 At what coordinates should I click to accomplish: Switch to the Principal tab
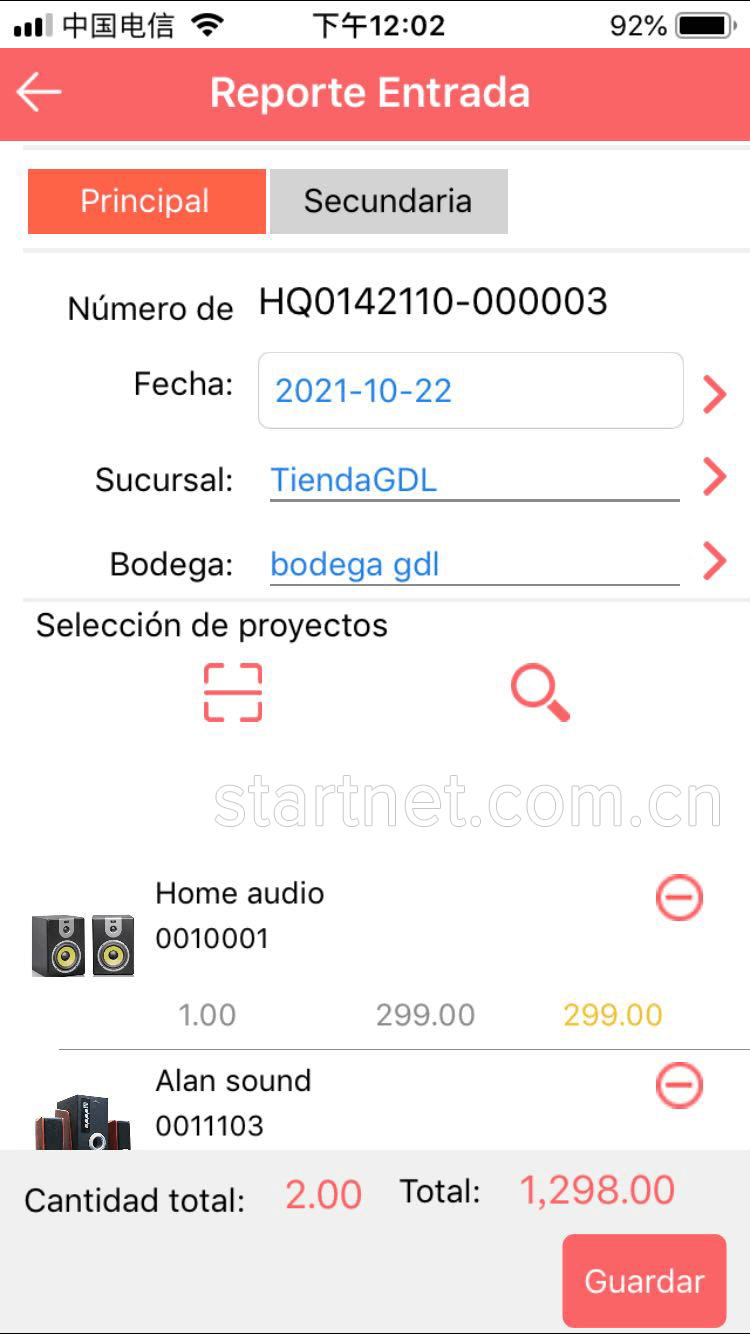[146, 201]
